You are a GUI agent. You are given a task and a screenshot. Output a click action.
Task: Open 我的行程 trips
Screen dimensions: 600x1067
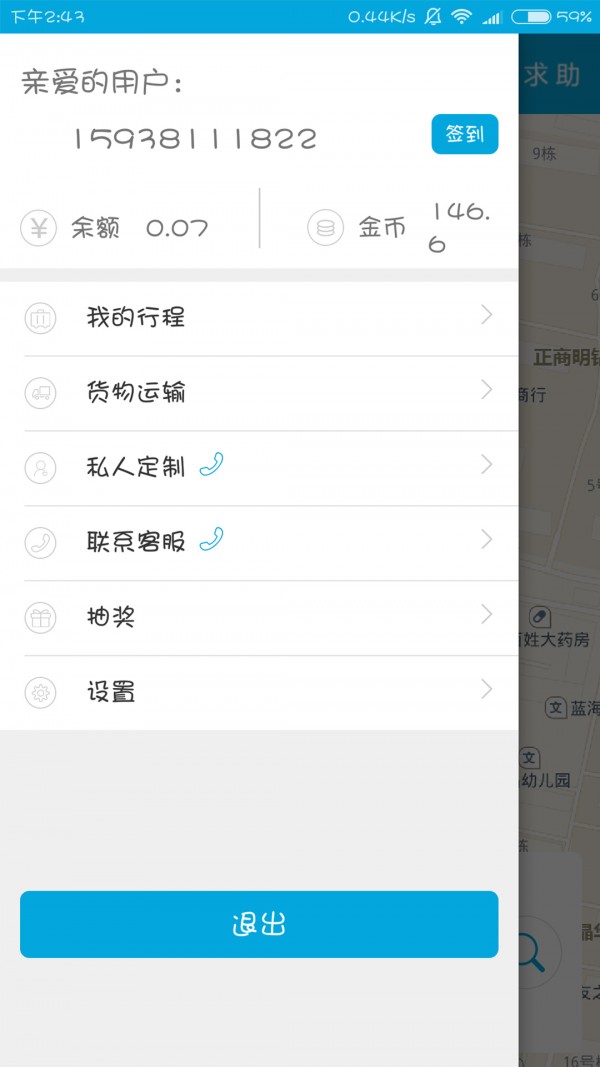pyautogui.click(x=259, y=318)
